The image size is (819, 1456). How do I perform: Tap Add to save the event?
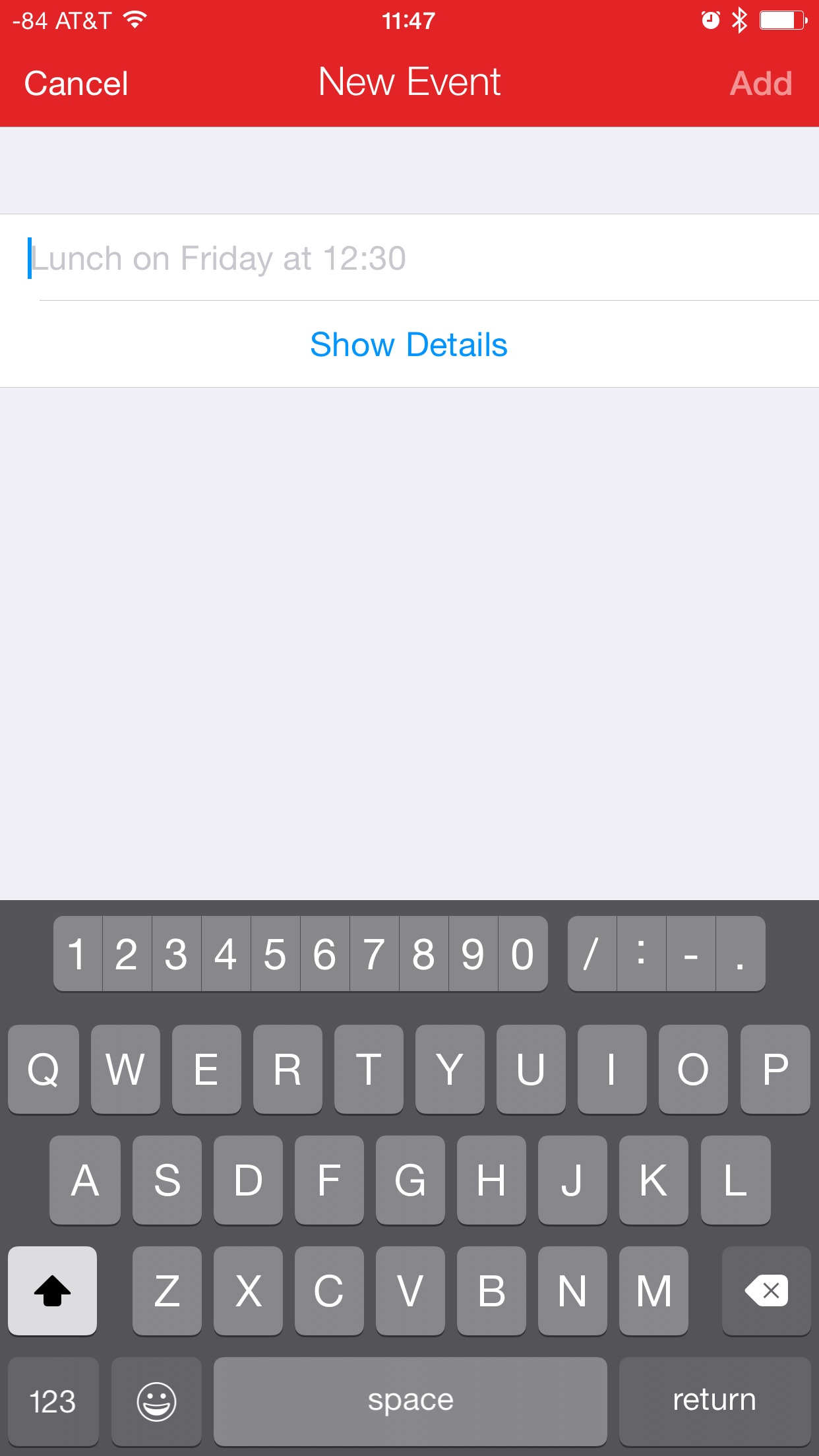(x=760, y=83)
